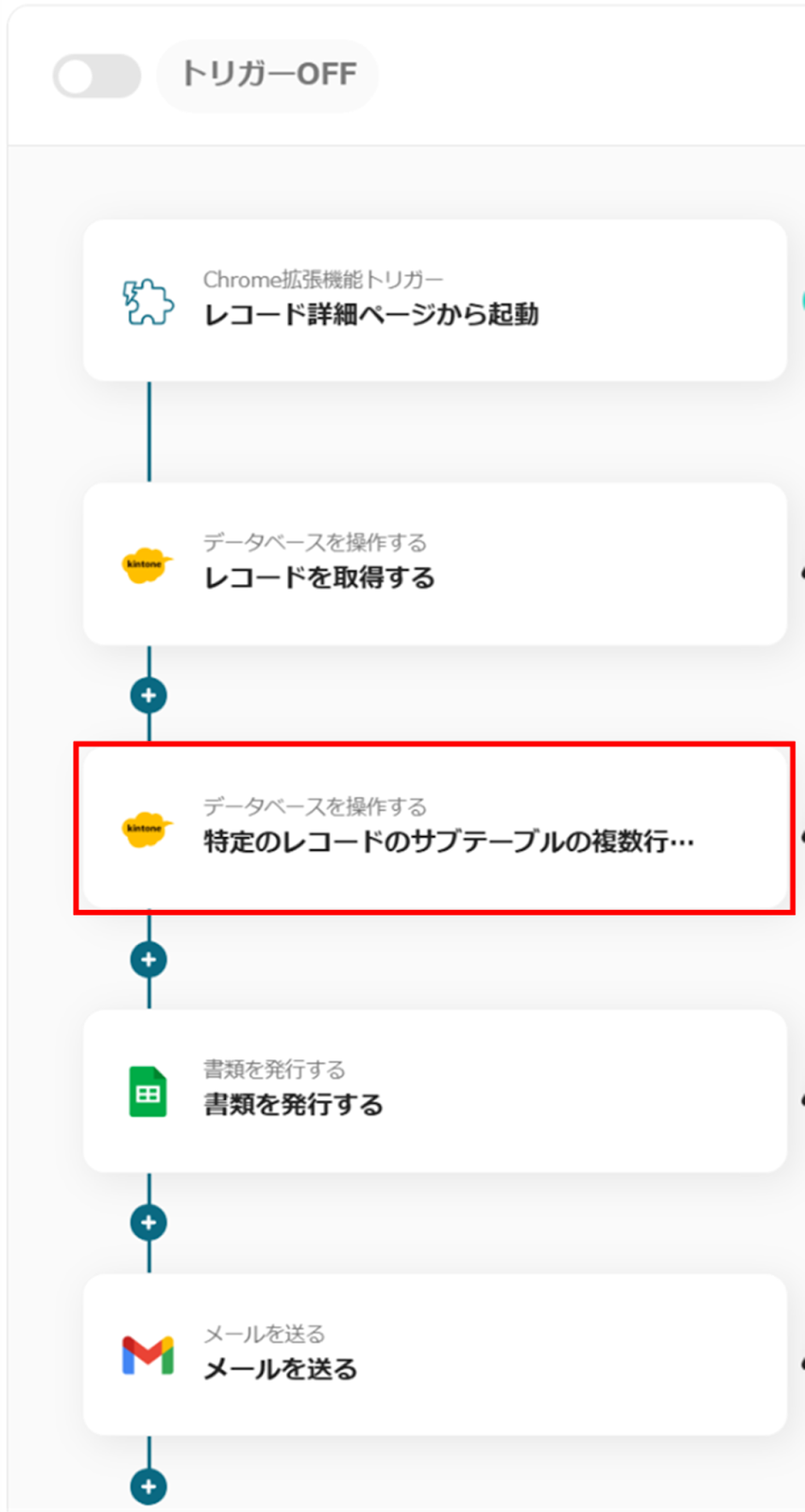Toggle the トリガーOFF switch on
This screenshot has width=805, height=1512.
coord(96,76)
